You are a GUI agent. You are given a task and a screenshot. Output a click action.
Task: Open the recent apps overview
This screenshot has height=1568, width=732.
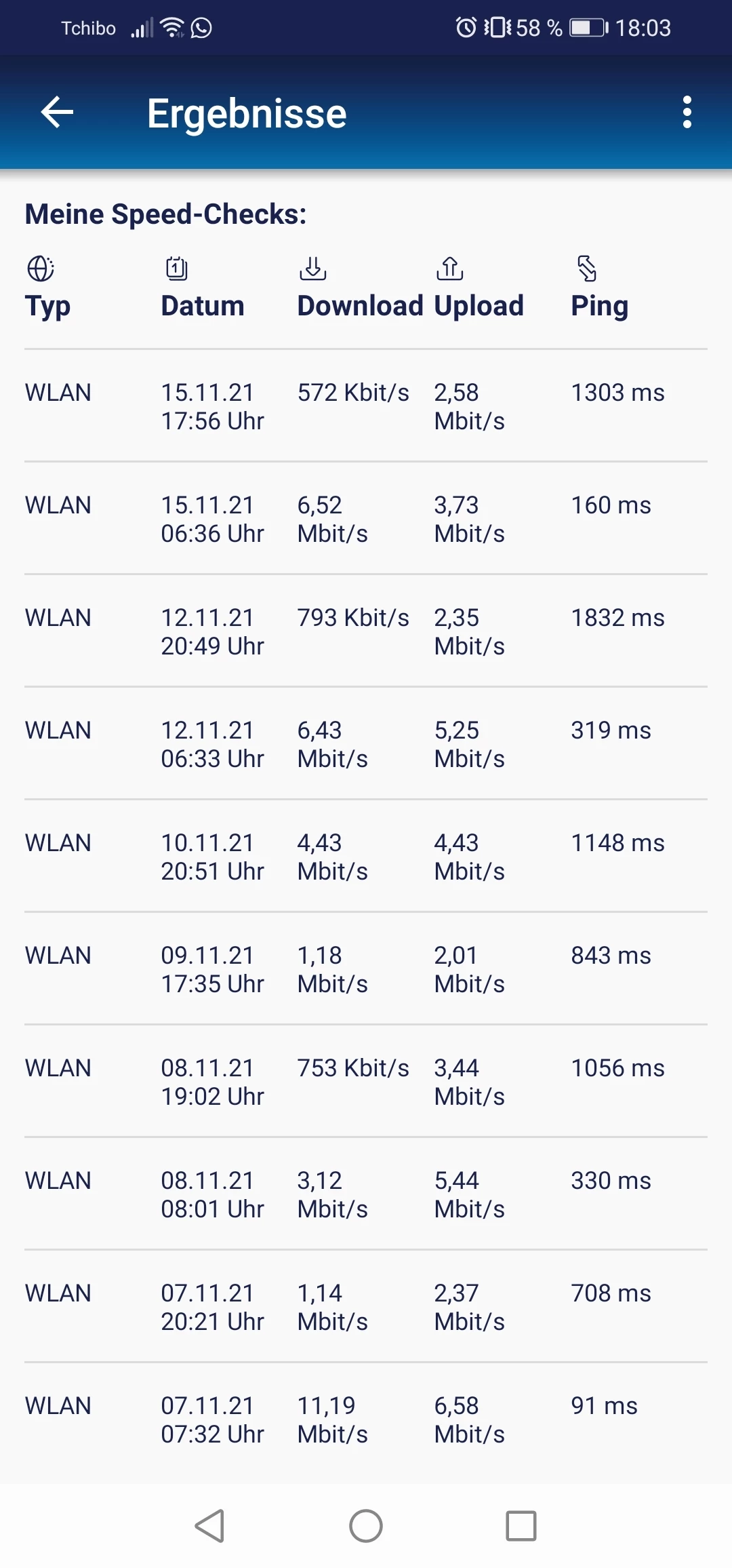(521, 1526)
